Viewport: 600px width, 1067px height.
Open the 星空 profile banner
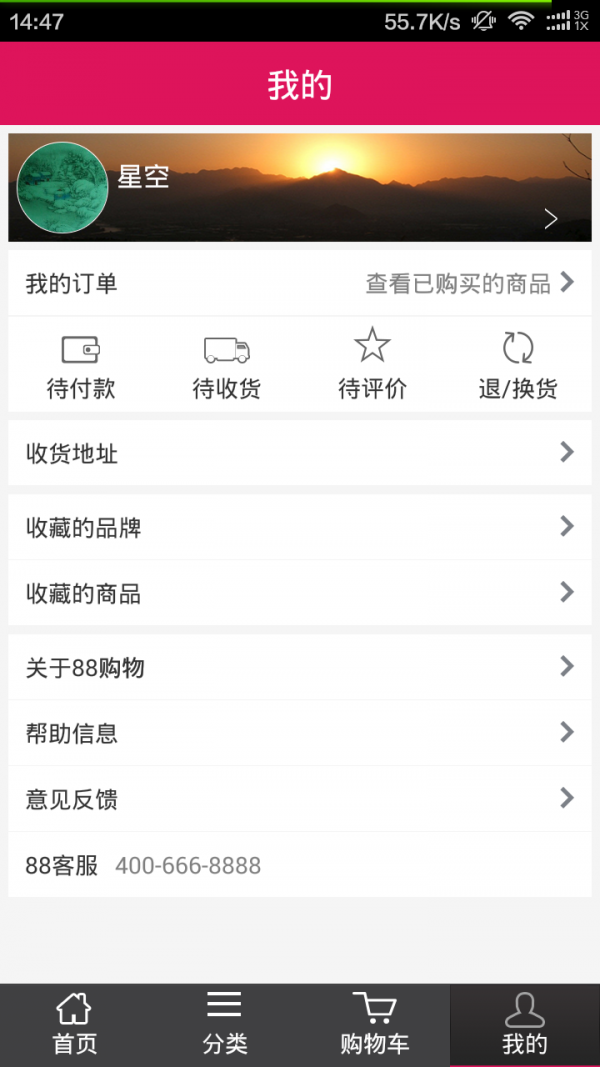[300, 188]
